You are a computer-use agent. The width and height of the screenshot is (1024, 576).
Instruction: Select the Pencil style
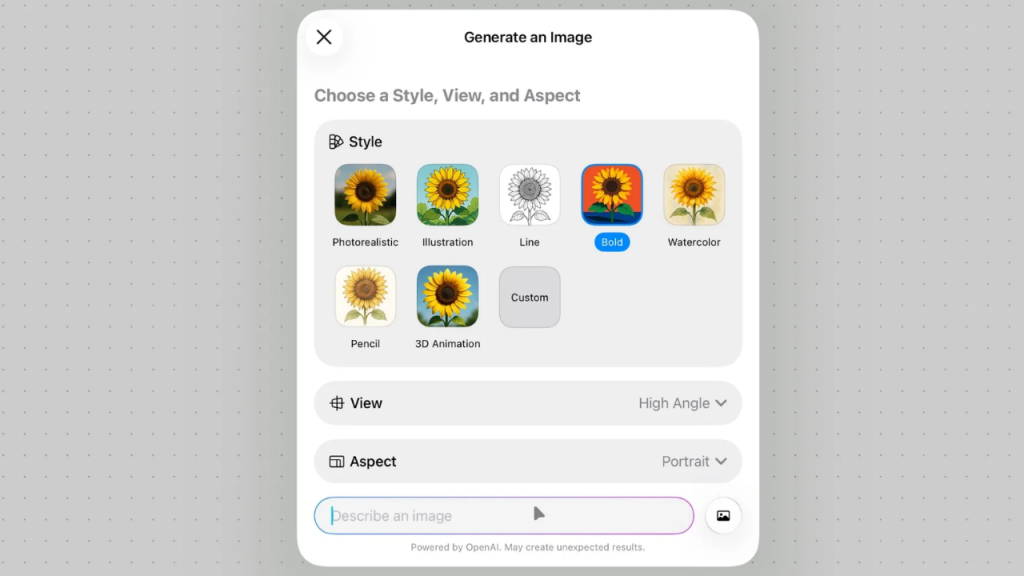coord(365,296)
